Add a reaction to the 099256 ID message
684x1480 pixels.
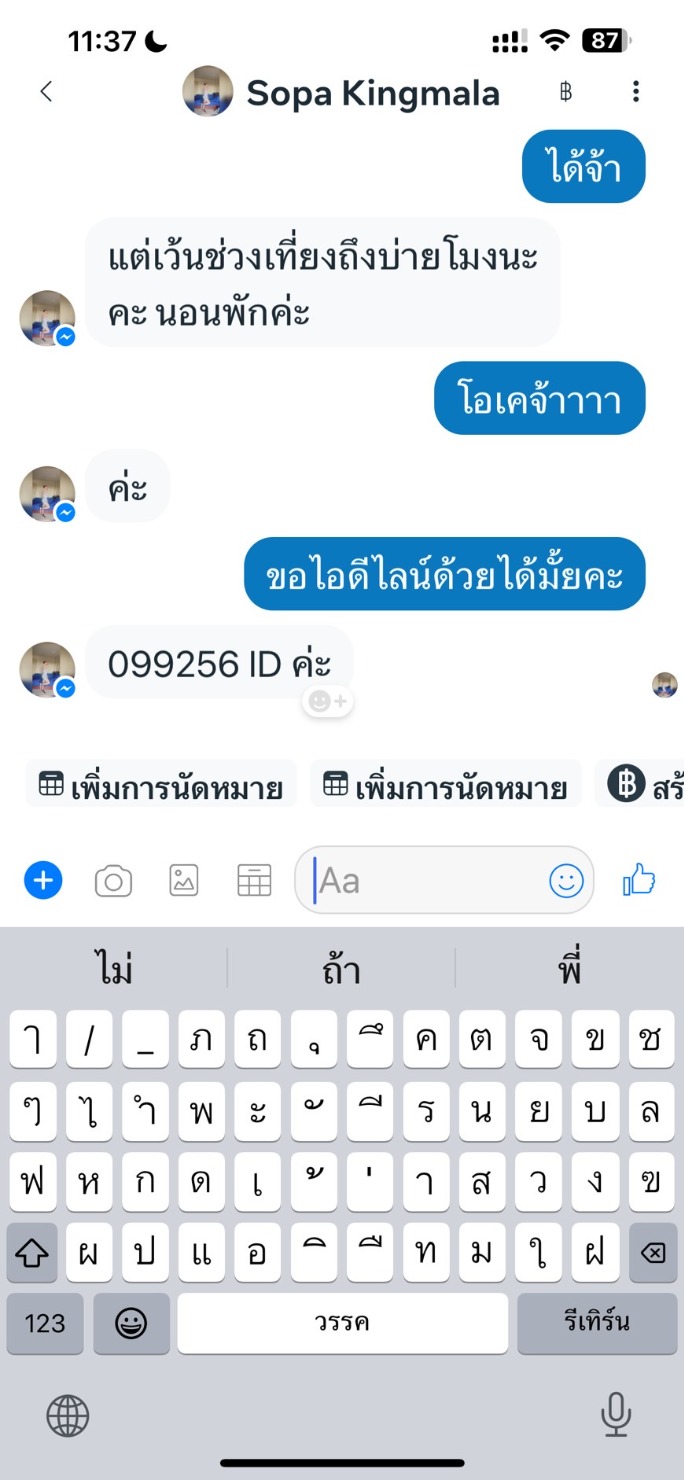(327, 702)
